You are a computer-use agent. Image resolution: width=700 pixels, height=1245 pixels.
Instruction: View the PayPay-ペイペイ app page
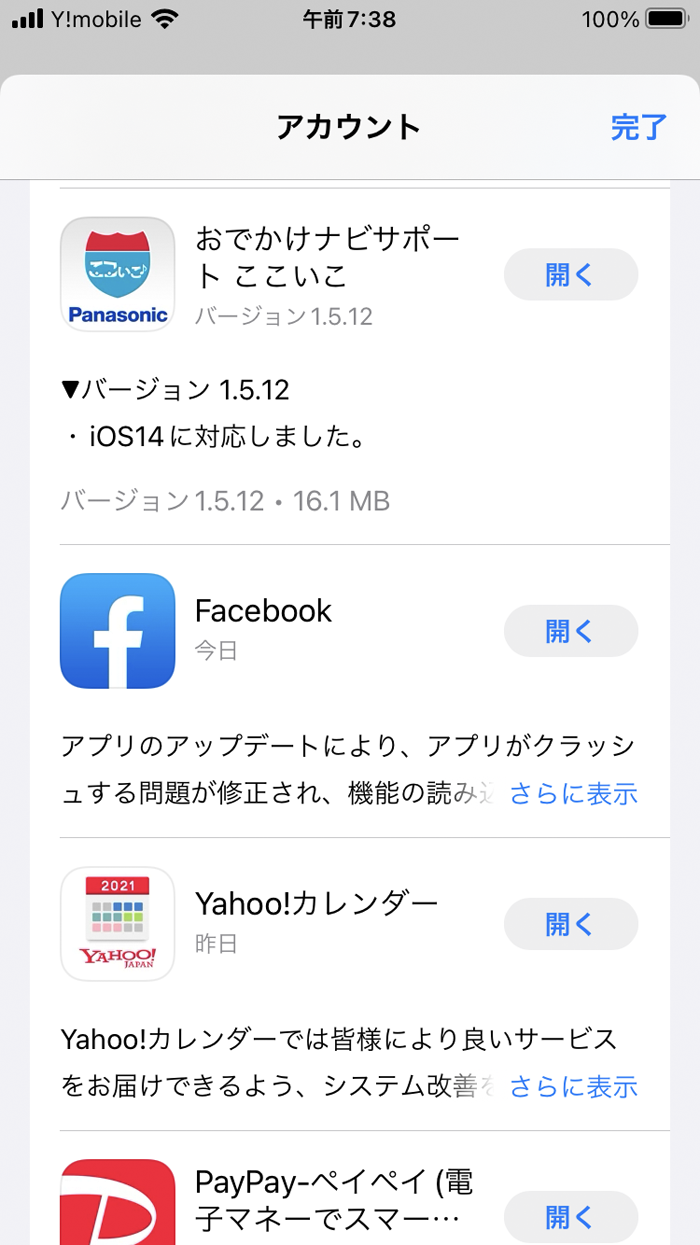118,1205
